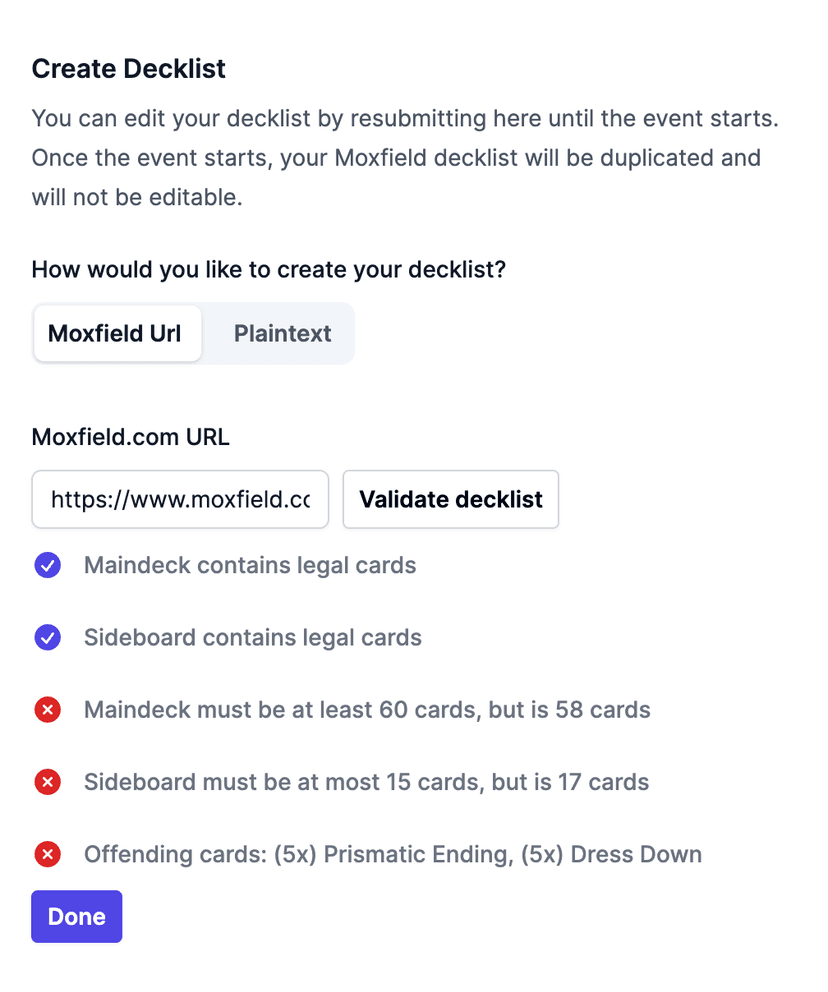Click the sideboard 17 cards error message
This screenshot has width=828, height=992.
(x=365, y=782)
